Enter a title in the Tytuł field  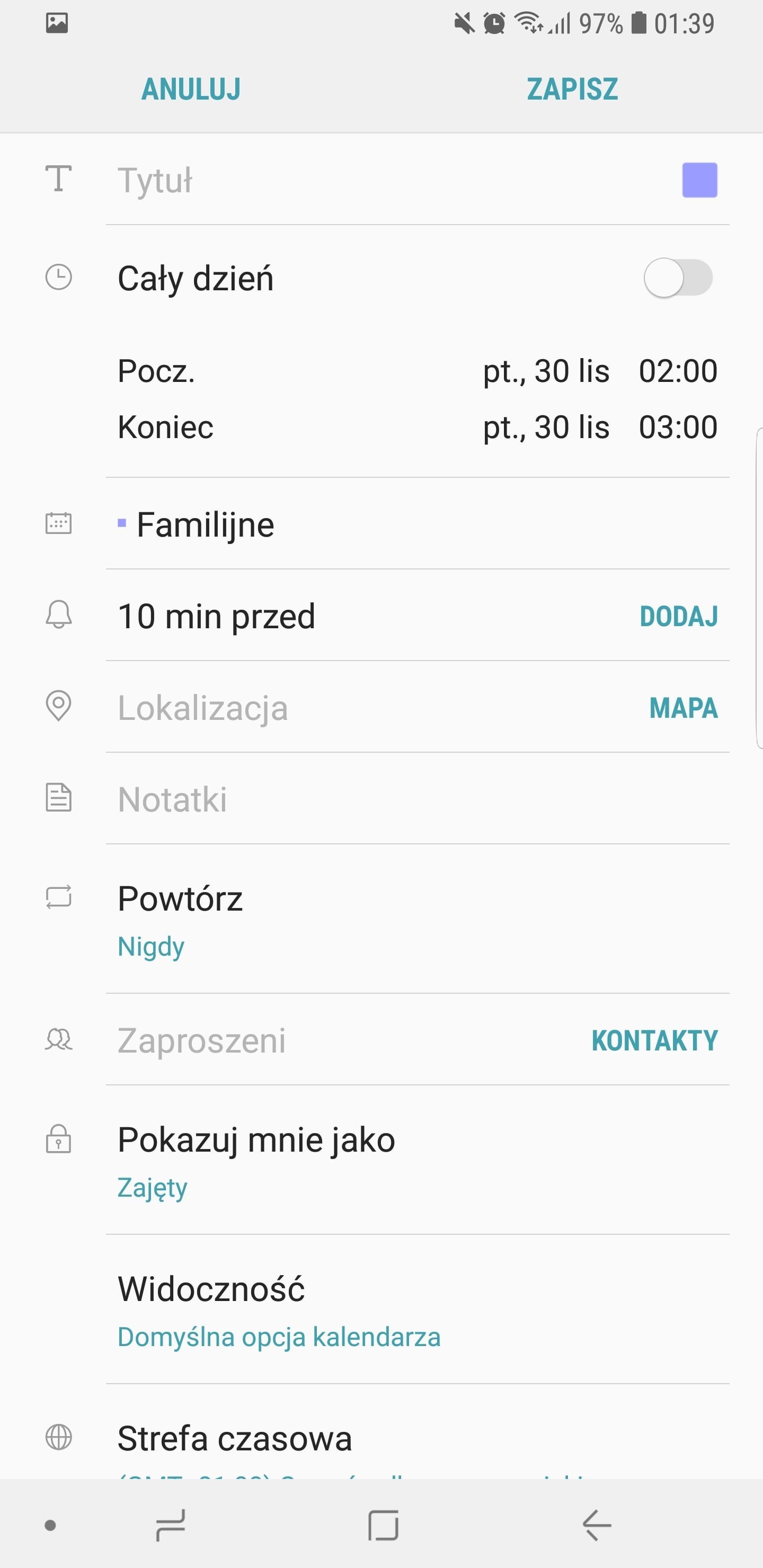tap(390, 180)
